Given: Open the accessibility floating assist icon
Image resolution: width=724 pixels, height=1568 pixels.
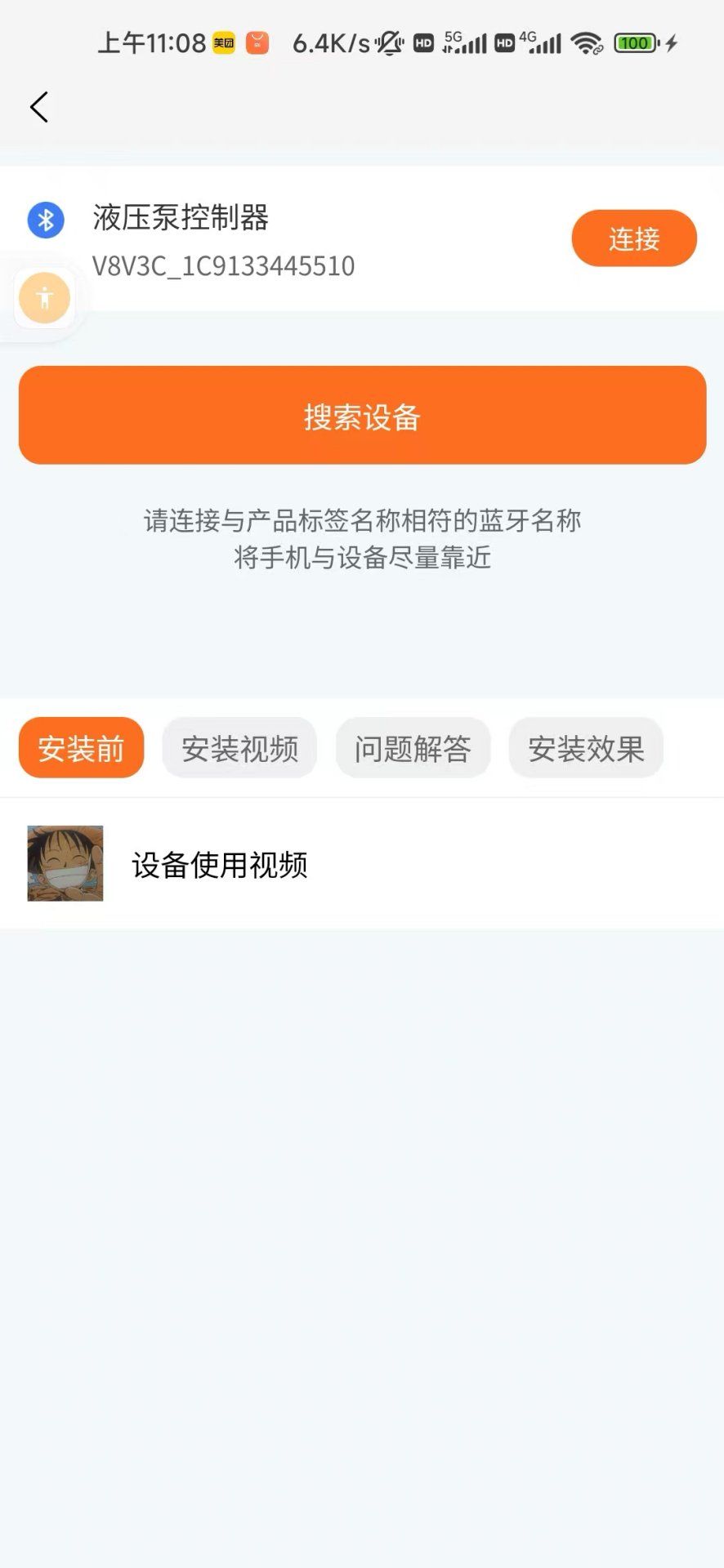Looking at the screenshot, I should pyautogui.click(x=44, y=298).
